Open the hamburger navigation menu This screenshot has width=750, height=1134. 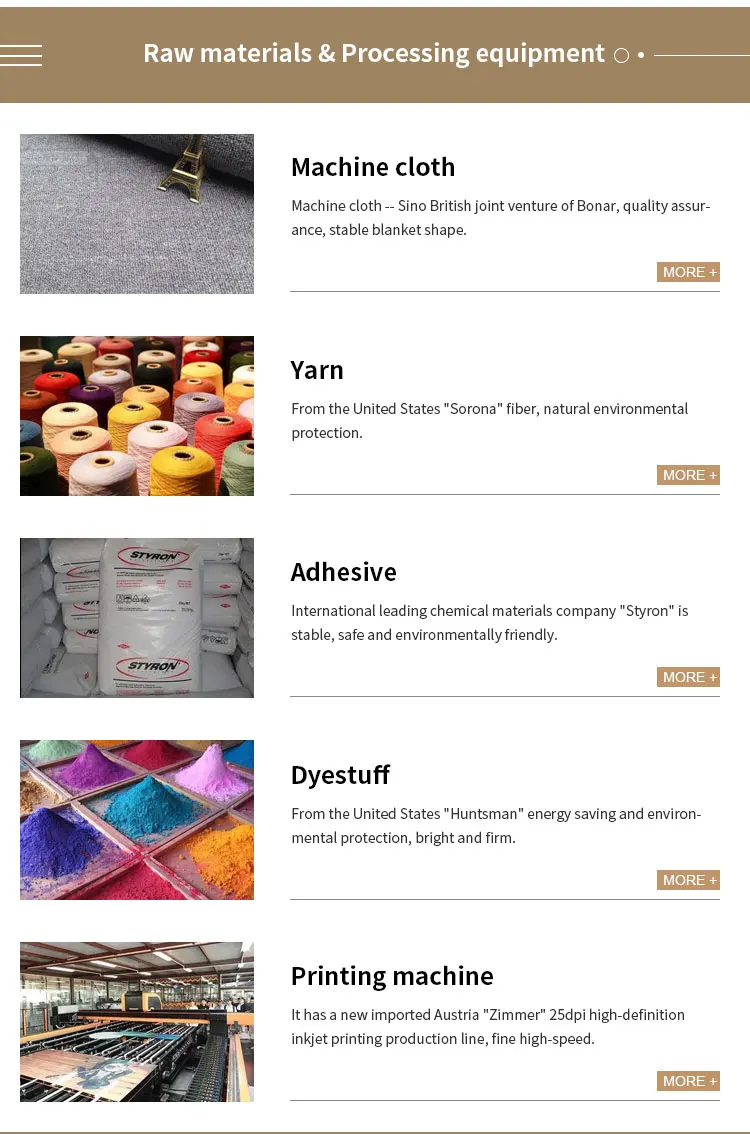tap(21, 55)
